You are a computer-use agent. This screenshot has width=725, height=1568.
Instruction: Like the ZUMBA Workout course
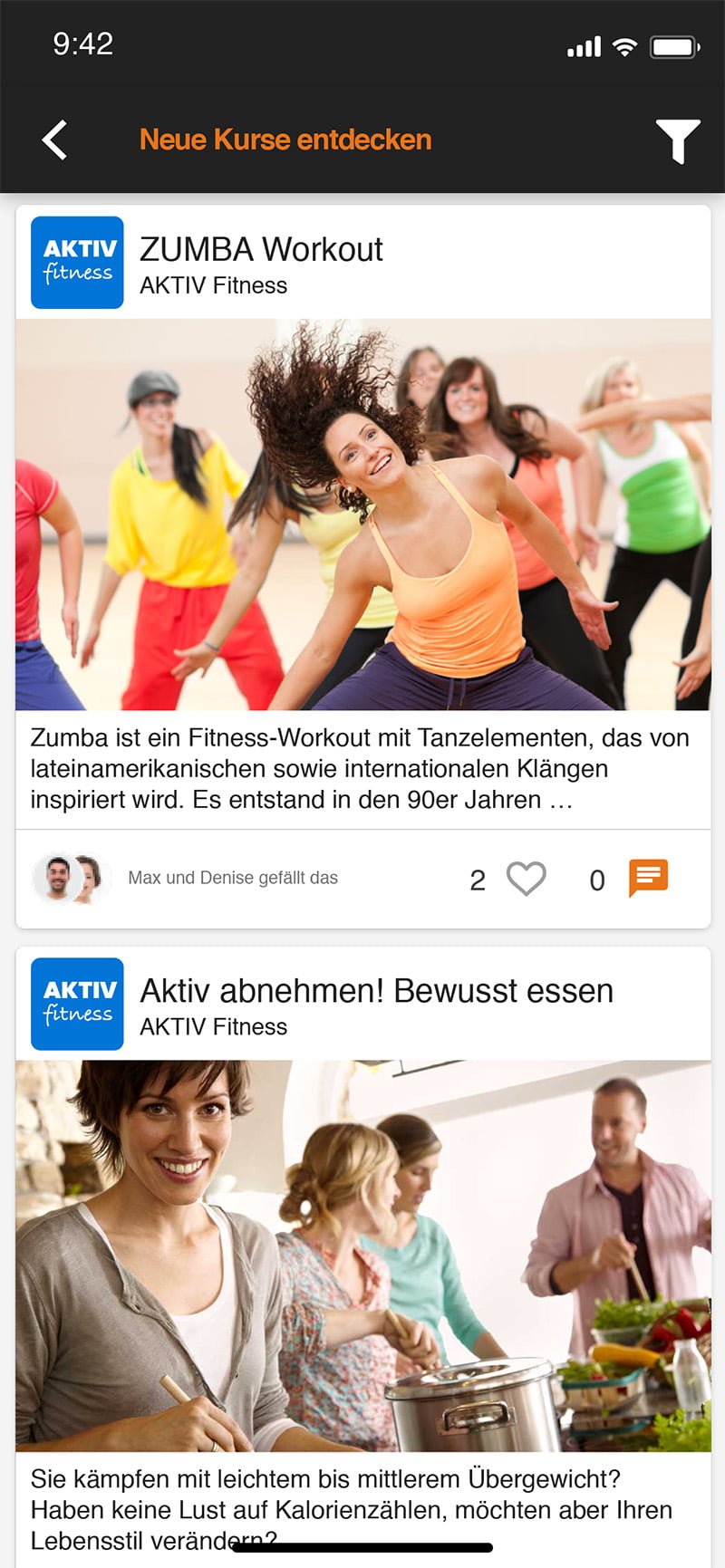tap(526, 879)
